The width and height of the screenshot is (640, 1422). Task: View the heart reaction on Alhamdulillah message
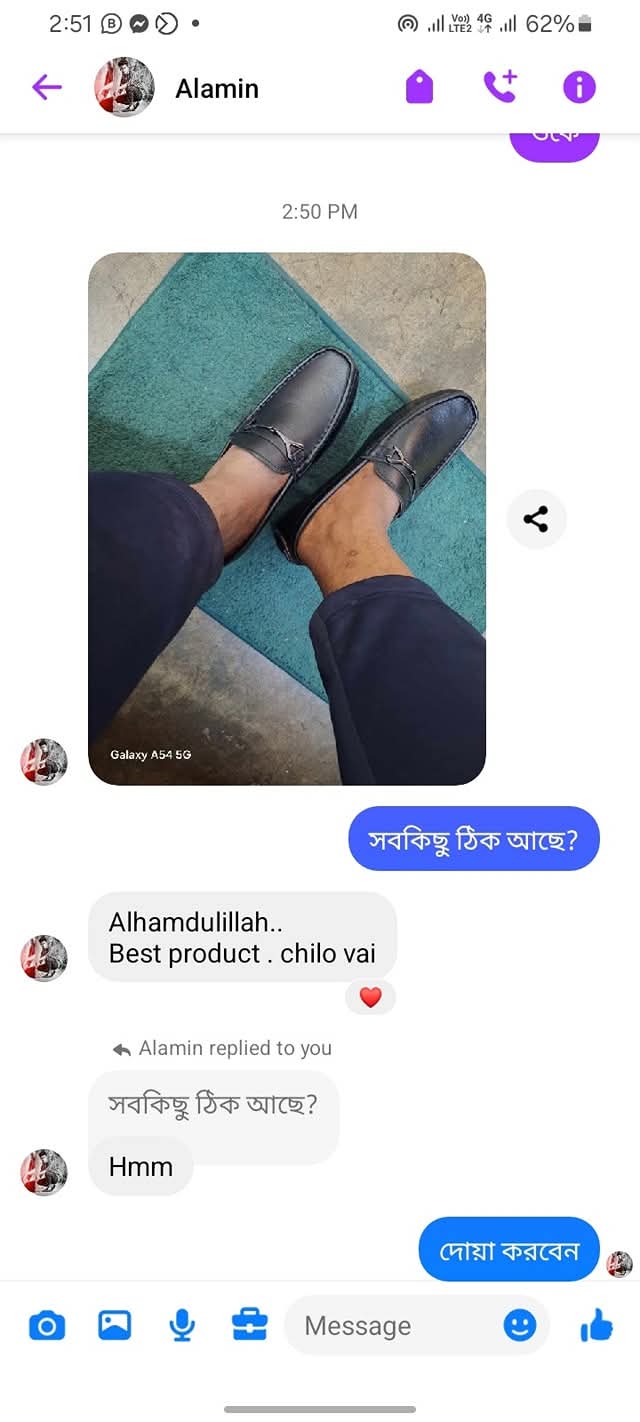370,997
